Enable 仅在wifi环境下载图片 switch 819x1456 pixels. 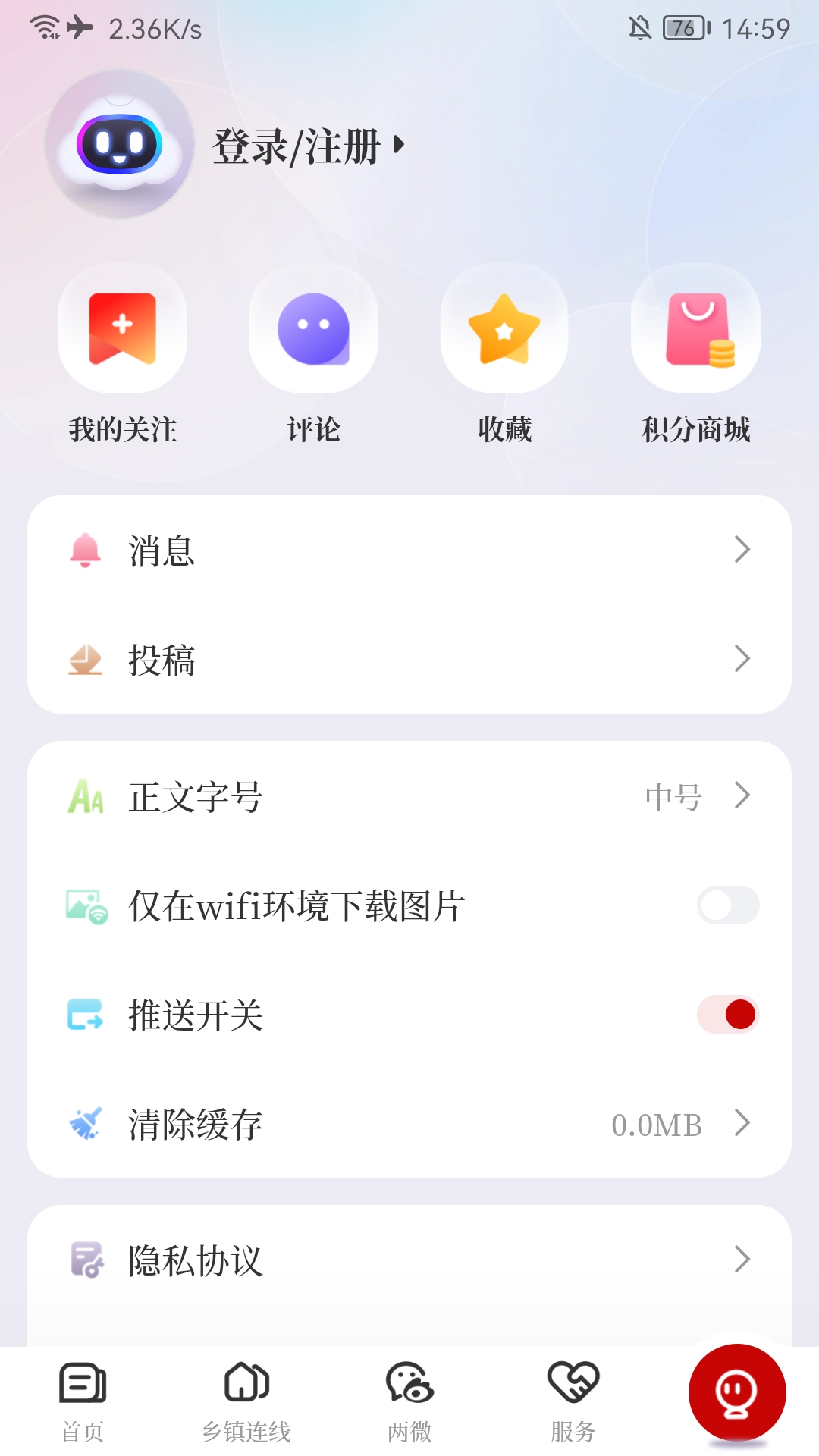(727, 905)
